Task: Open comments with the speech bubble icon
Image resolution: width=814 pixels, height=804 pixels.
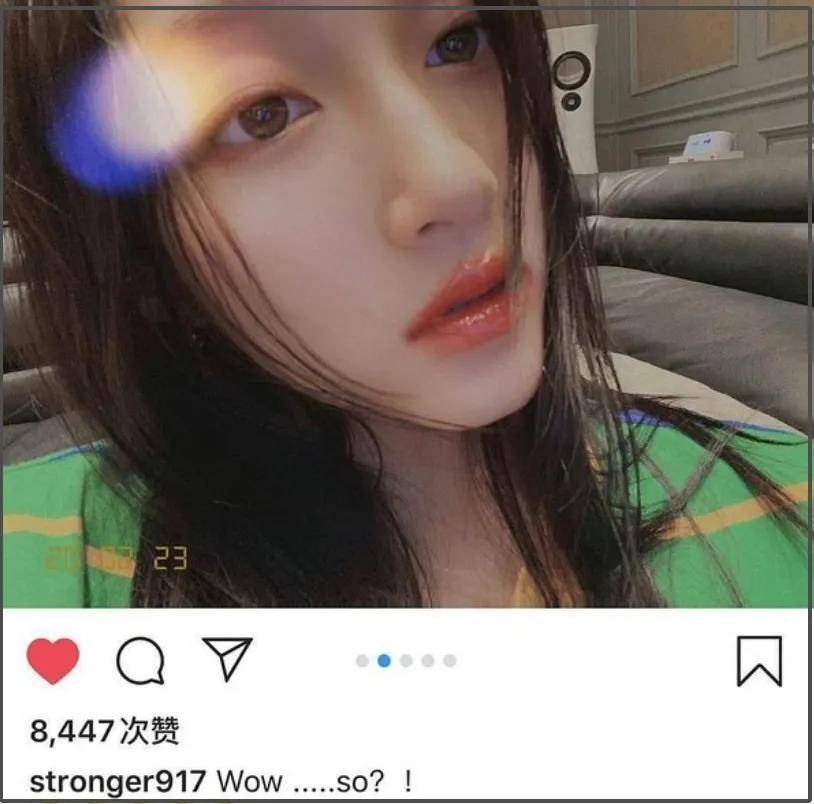Action: 140,661
